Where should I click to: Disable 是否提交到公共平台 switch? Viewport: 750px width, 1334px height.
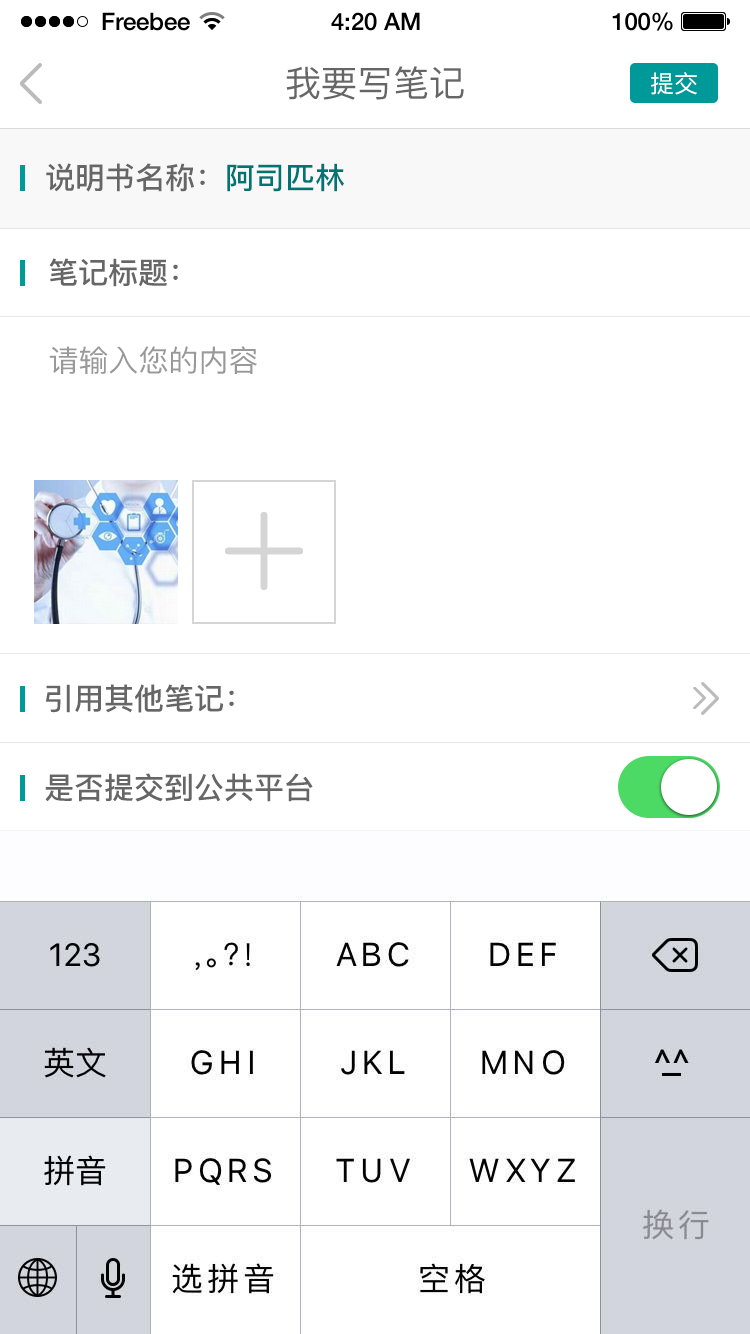point(668,787)
